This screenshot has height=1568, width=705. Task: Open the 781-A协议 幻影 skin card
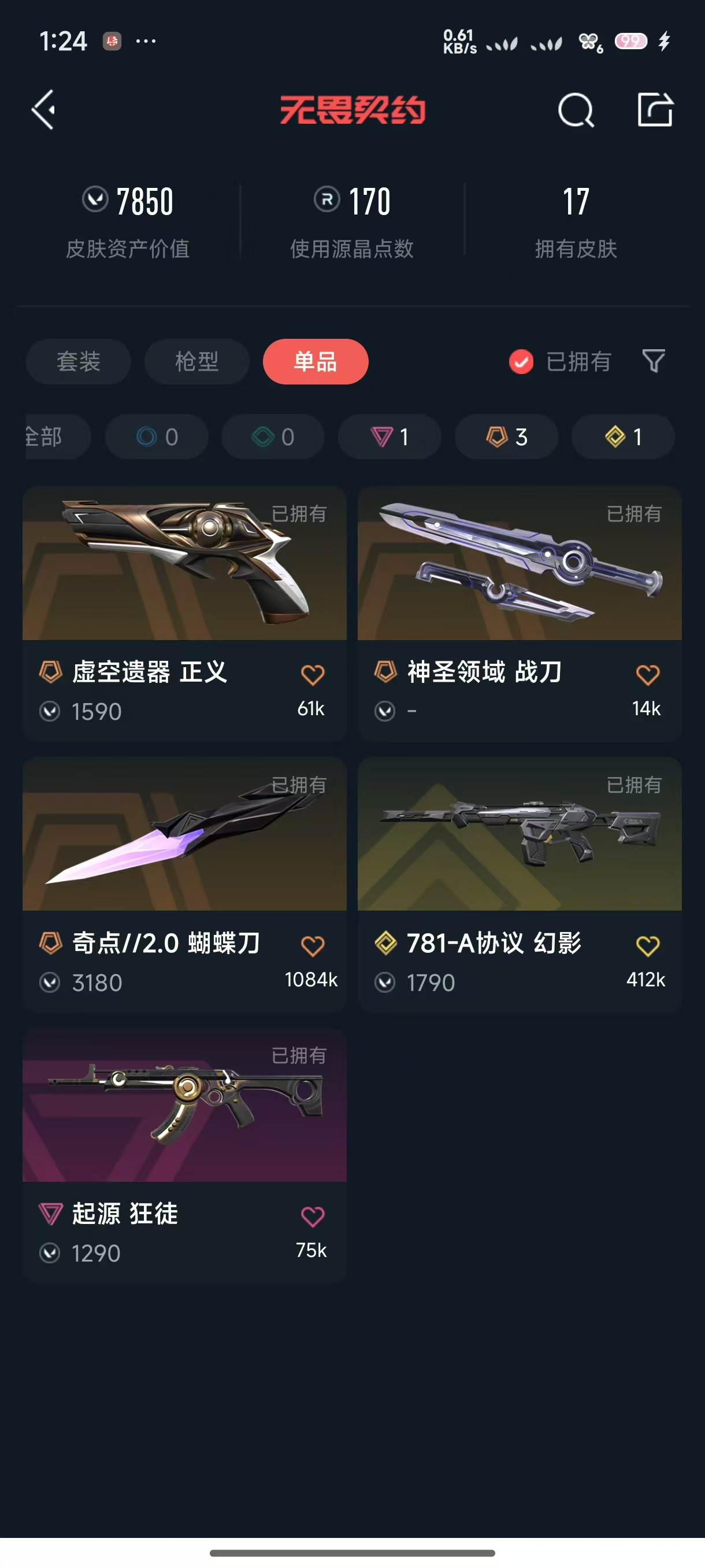[520, 835]
